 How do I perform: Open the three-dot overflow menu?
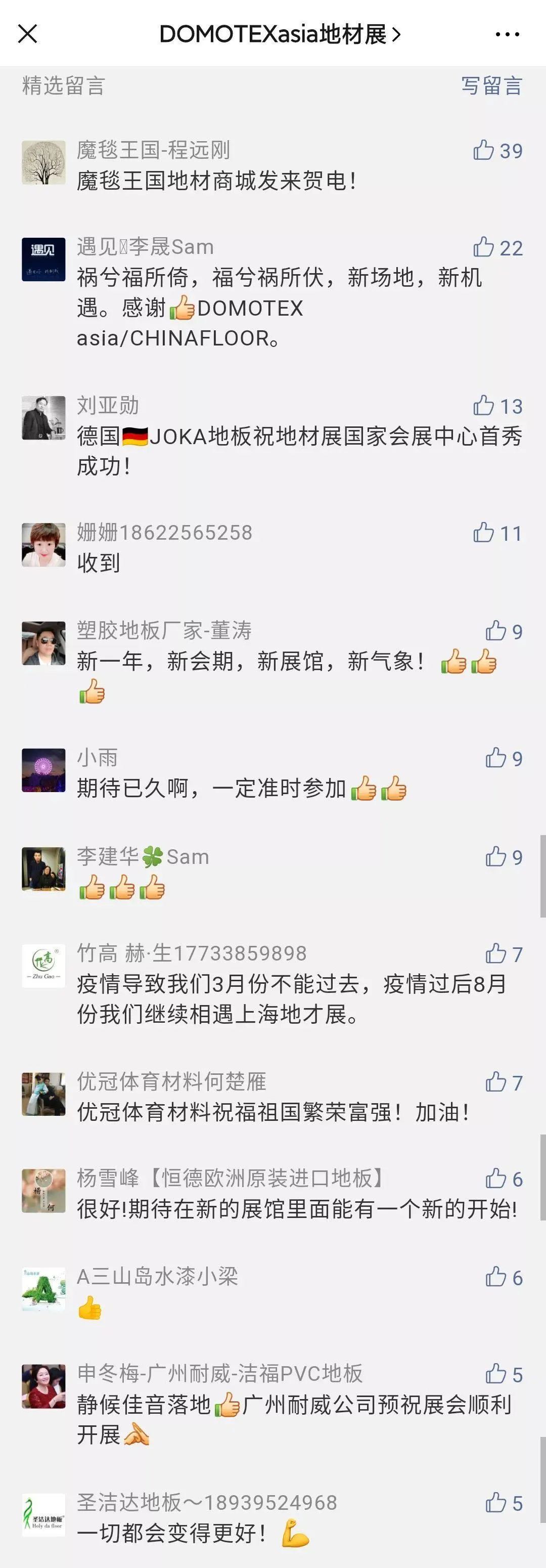click(507, 34)
